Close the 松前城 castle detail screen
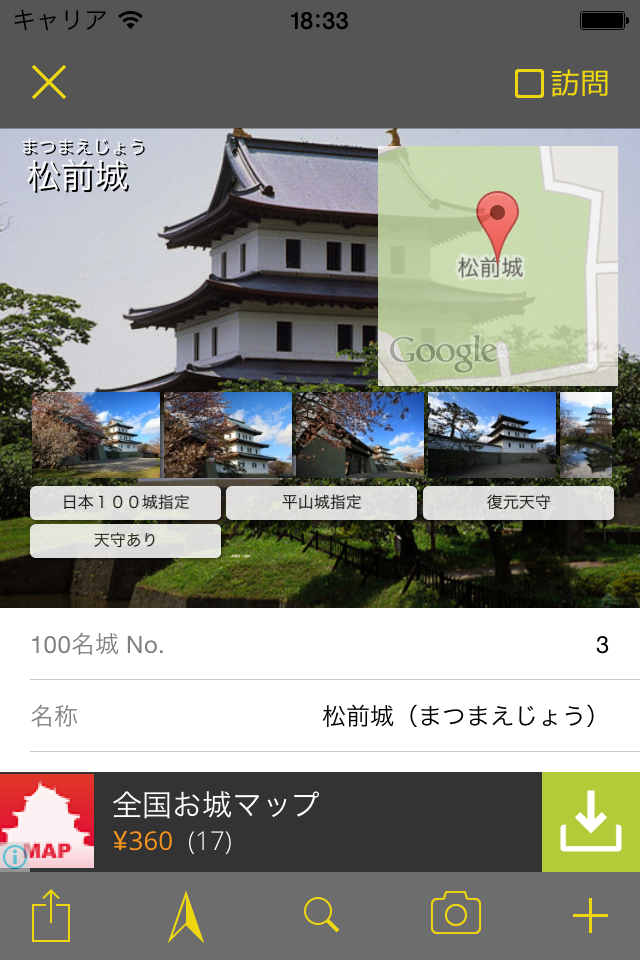The width and height of the screenshot is (640, 960). [x=48, y=82]
